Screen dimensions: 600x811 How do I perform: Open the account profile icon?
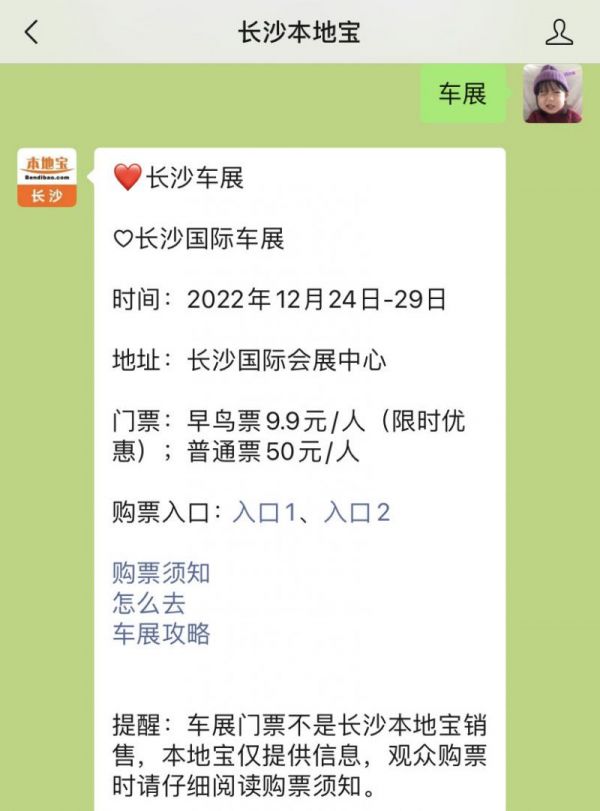pyautogui.click(x=559, y=32)
